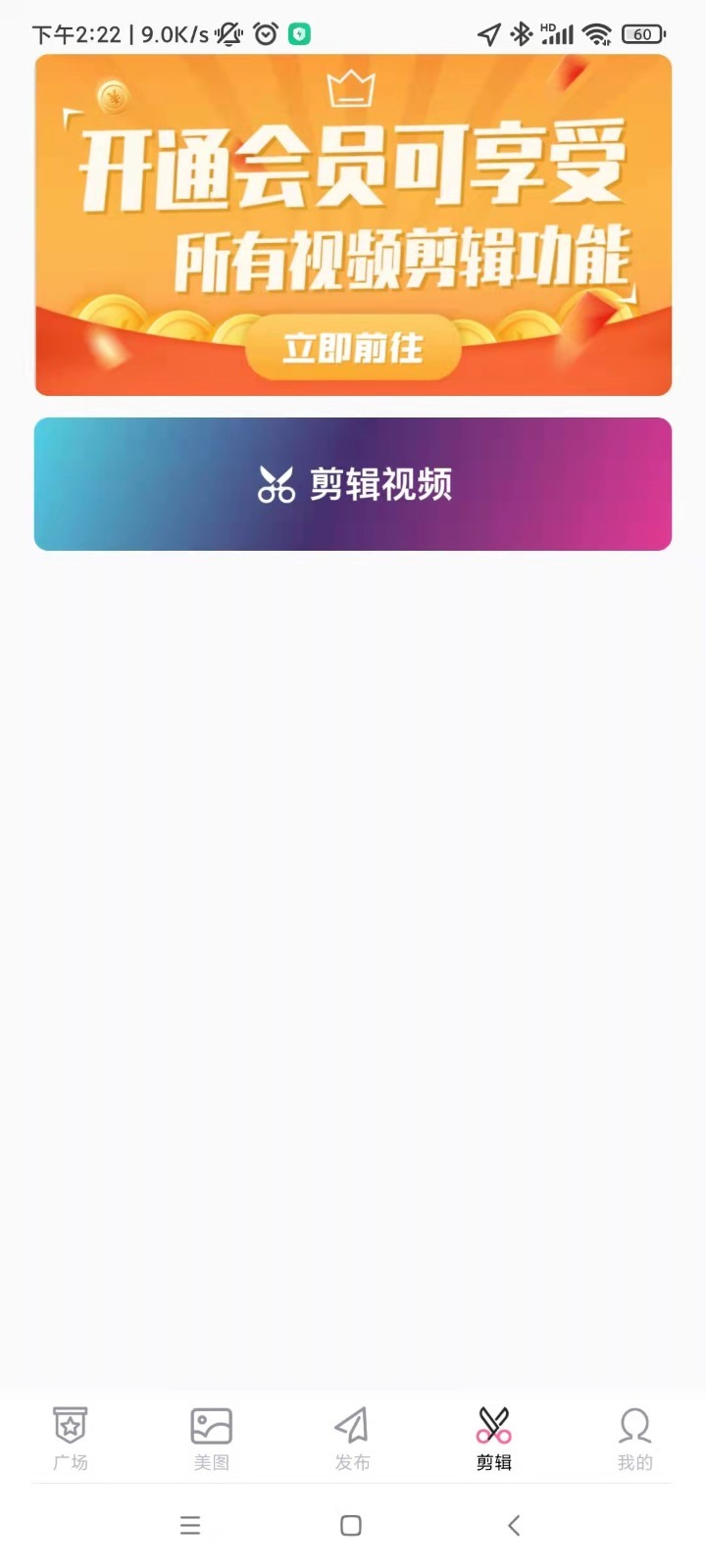The width and height of the screenshot is (706, 1568).
Task: Tap the 剪辑视频 (Edit Video) button
Action: click(353, 484)
